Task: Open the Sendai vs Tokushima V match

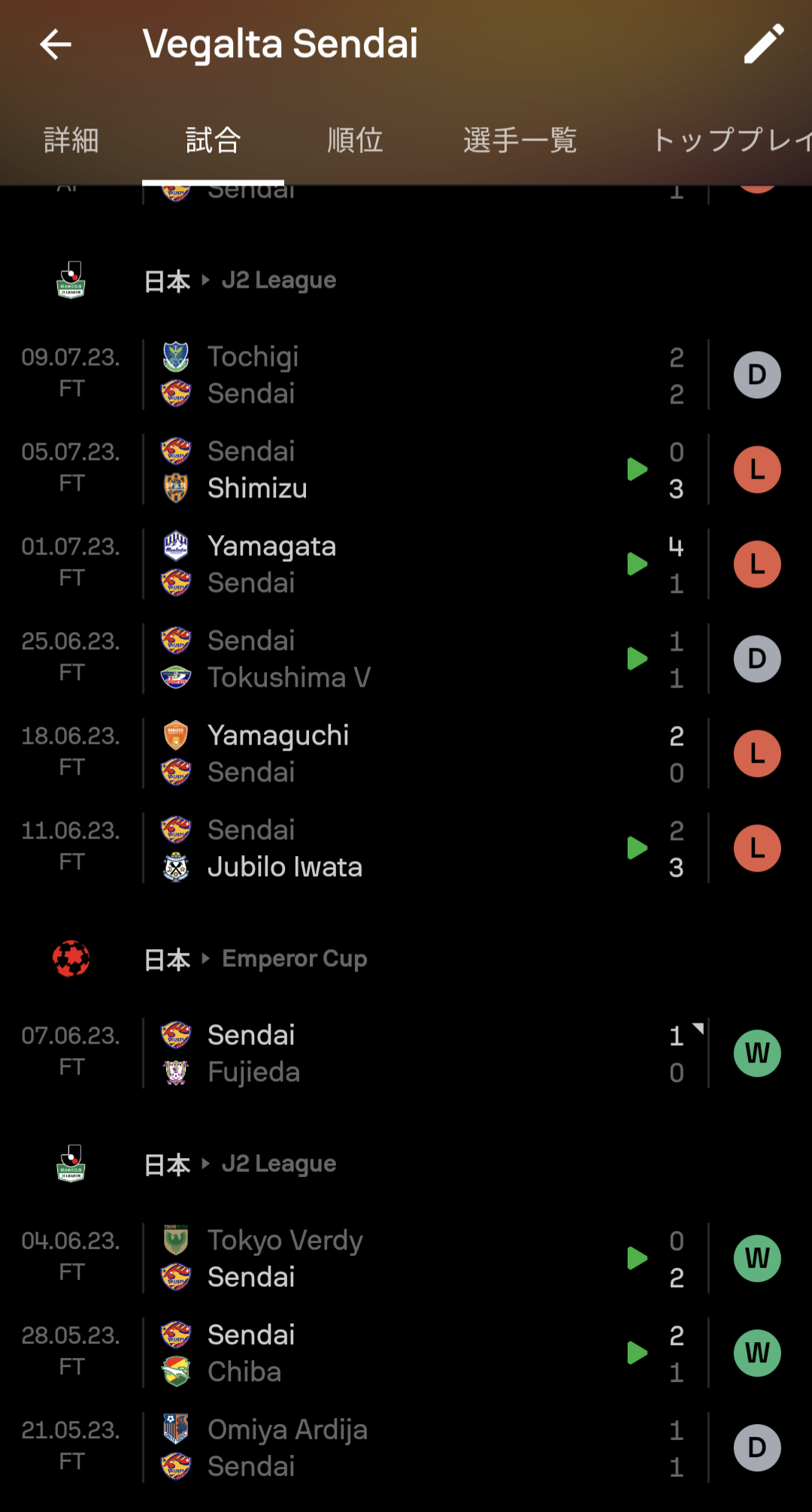Action: [x=406, y=659]
